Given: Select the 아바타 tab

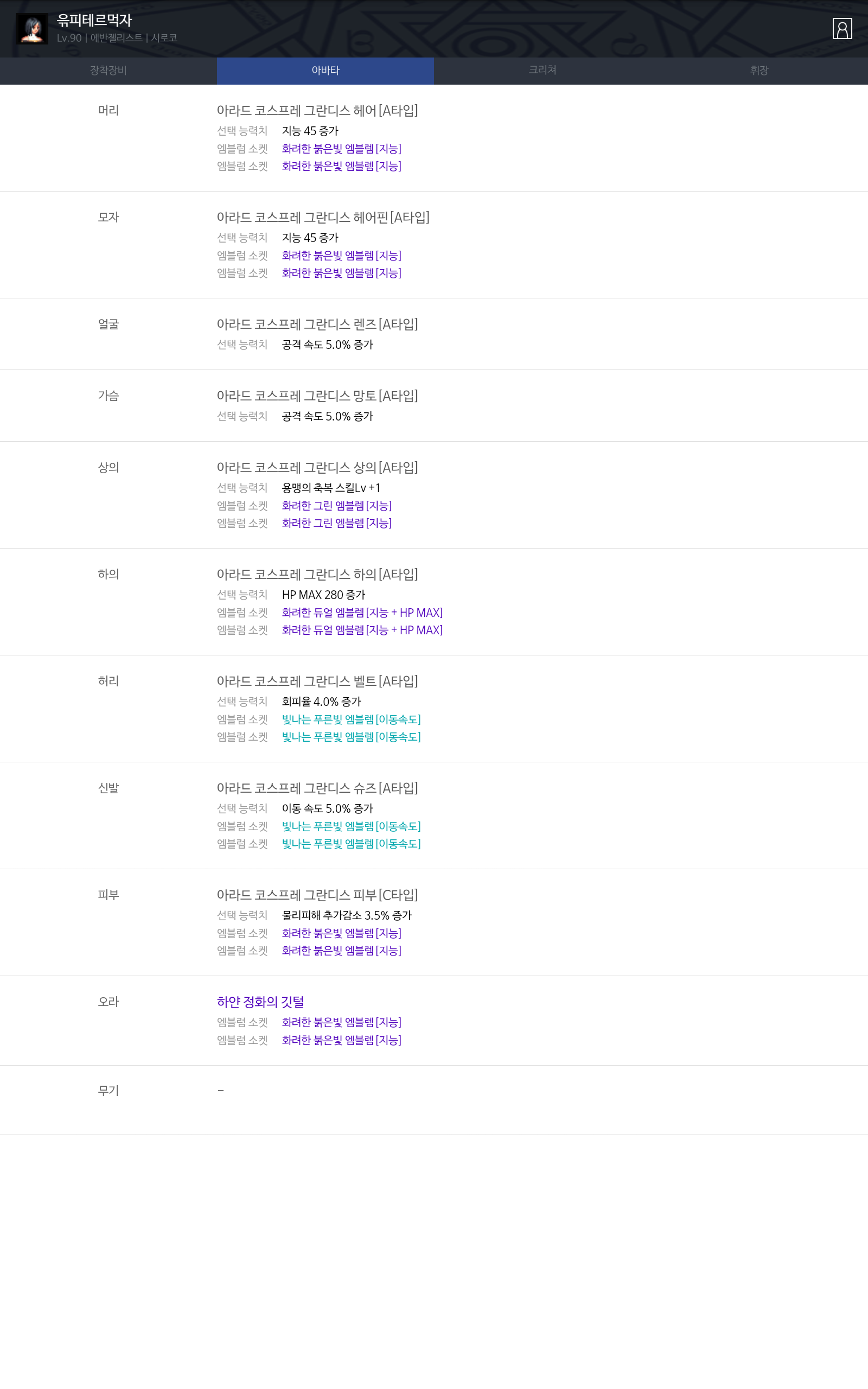Looking at the screenshot, I should (325, 71).
